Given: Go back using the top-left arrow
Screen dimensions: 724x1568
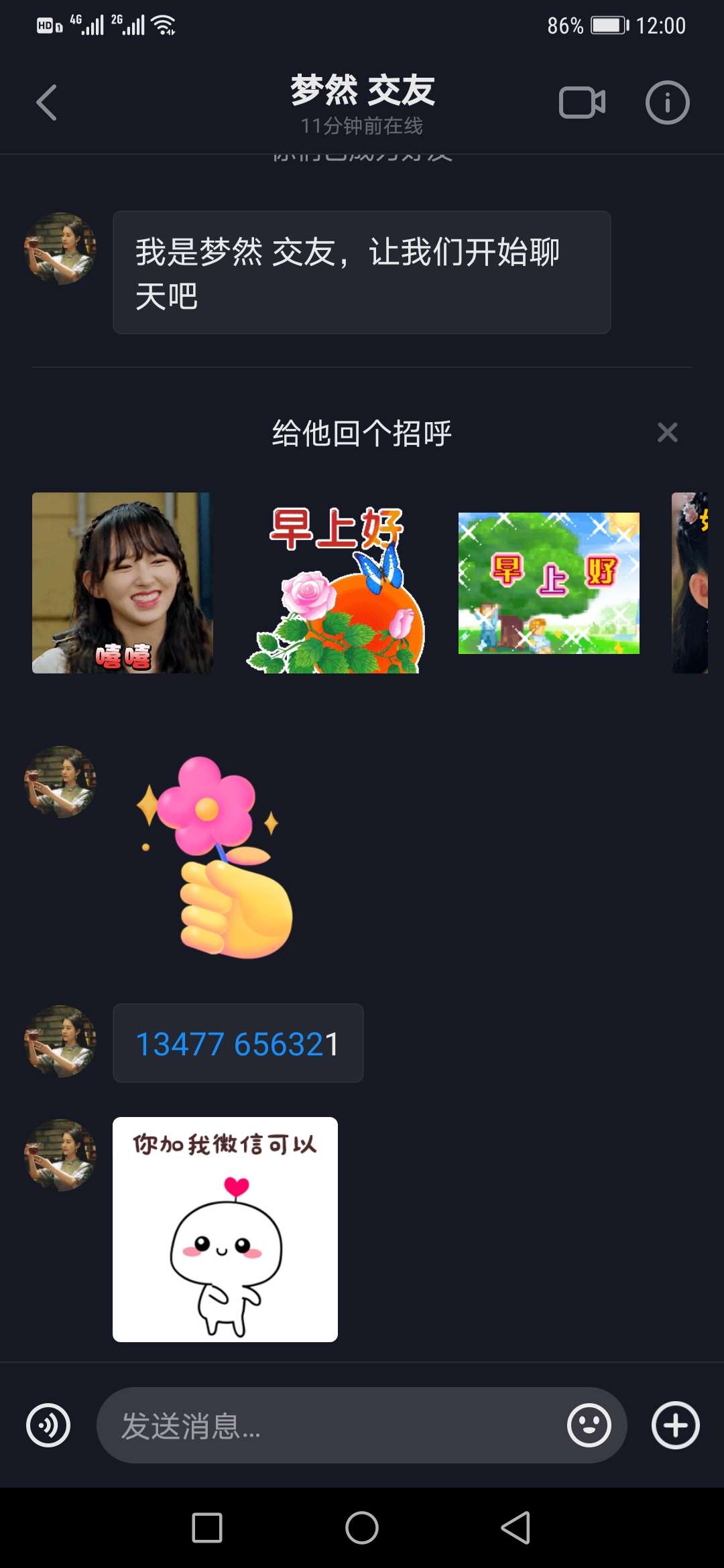Looking at the screenshot, I should point(46,103).
